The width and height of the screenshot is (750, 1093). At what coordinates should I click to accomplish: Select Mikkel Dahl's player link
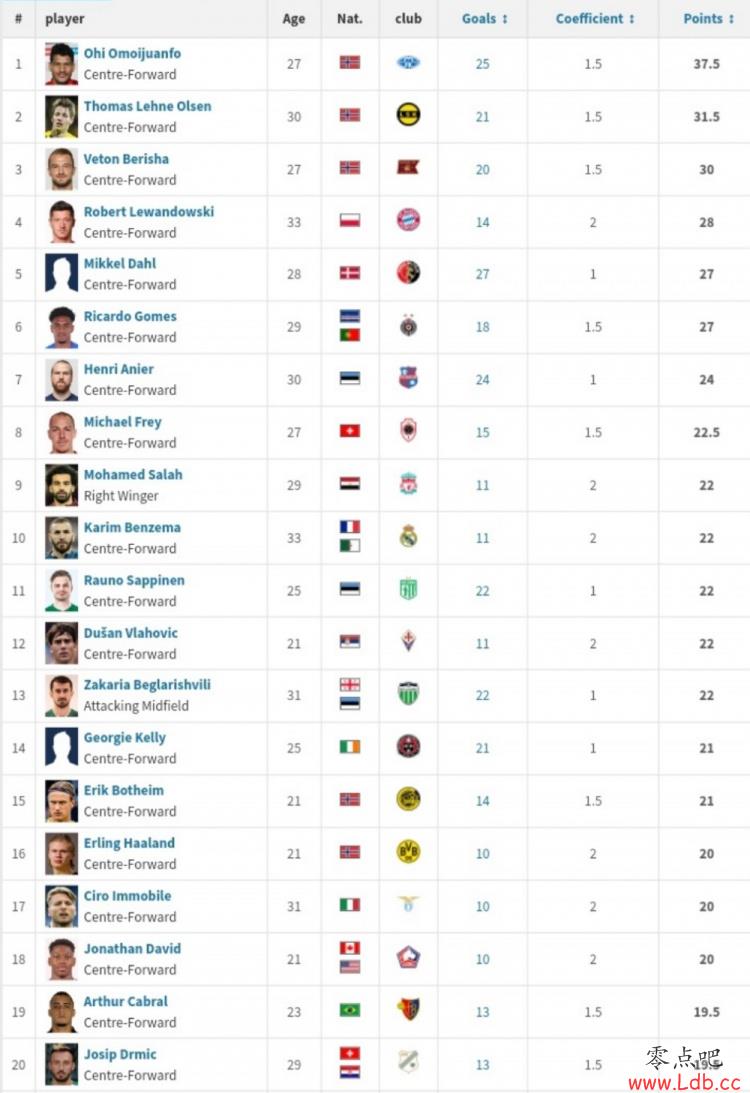point(120,264)
